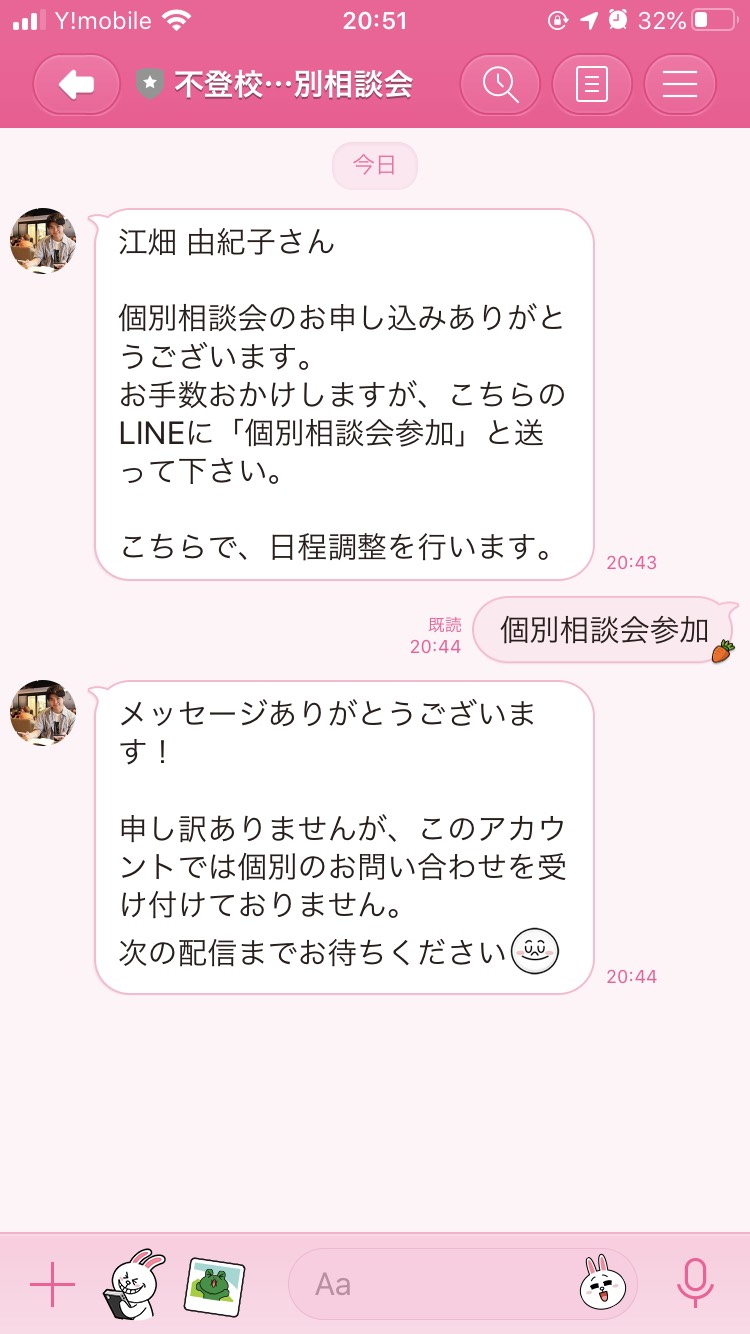Open the camera rabbit icon

(134, 1284)
